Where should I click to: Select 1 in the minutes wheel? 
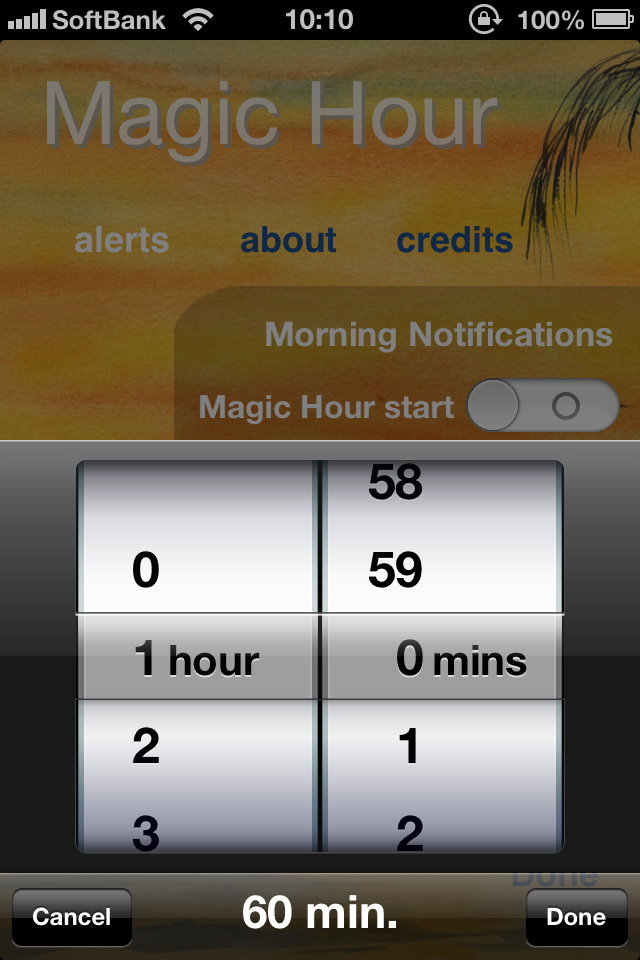coord(408,747)
